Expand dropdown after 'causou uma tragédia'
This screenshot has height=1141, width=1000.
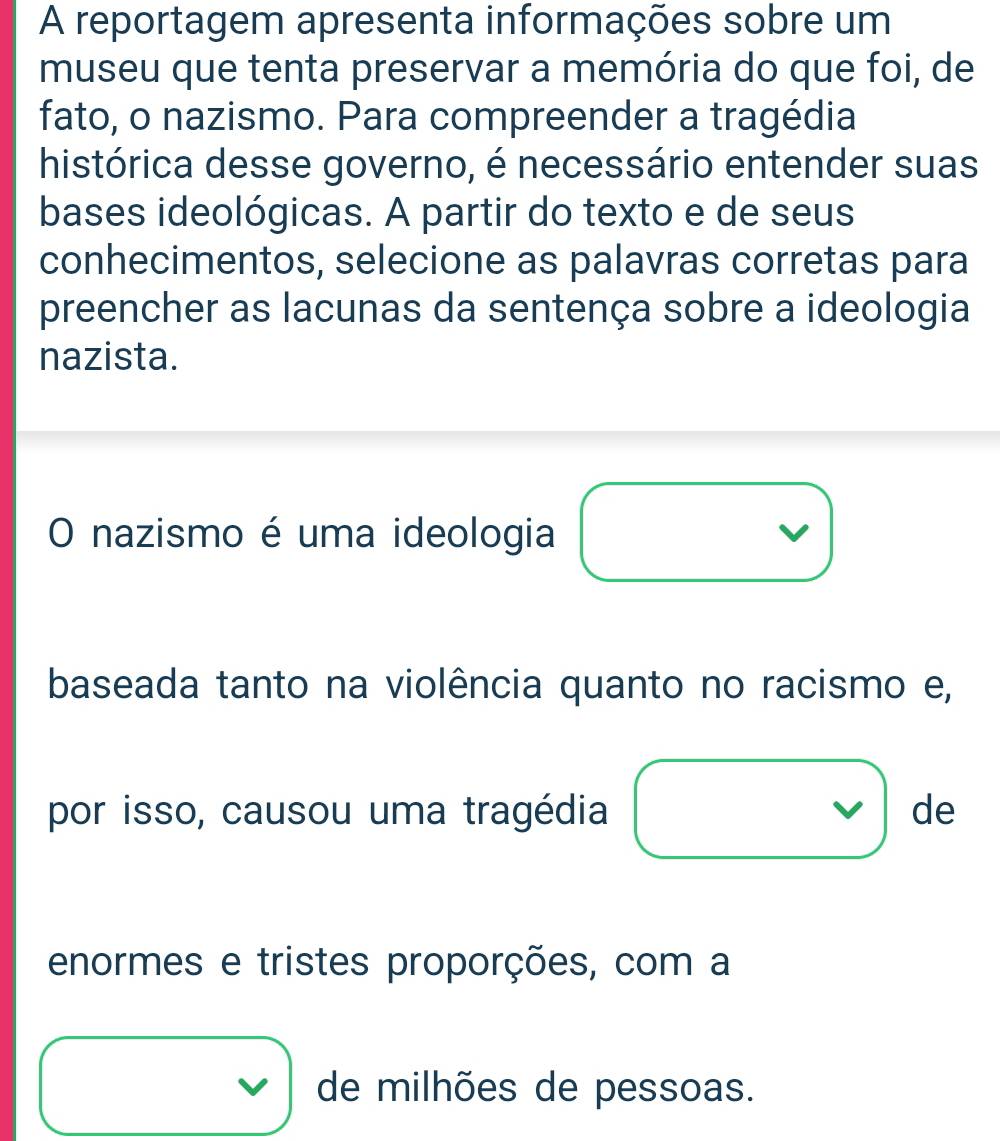762,809
